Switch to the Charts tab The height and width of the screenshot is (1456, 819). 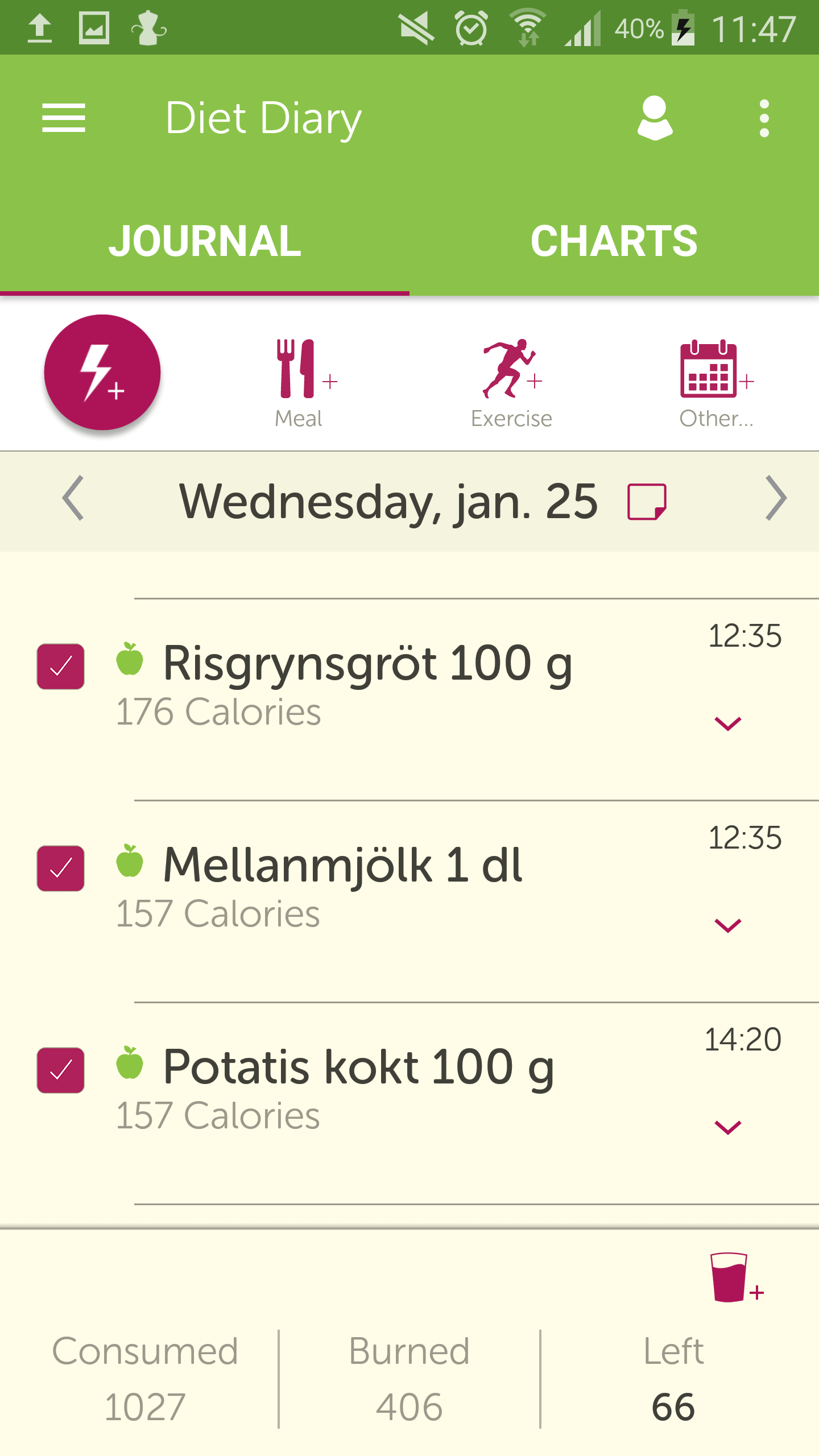[x=614, y=241]
